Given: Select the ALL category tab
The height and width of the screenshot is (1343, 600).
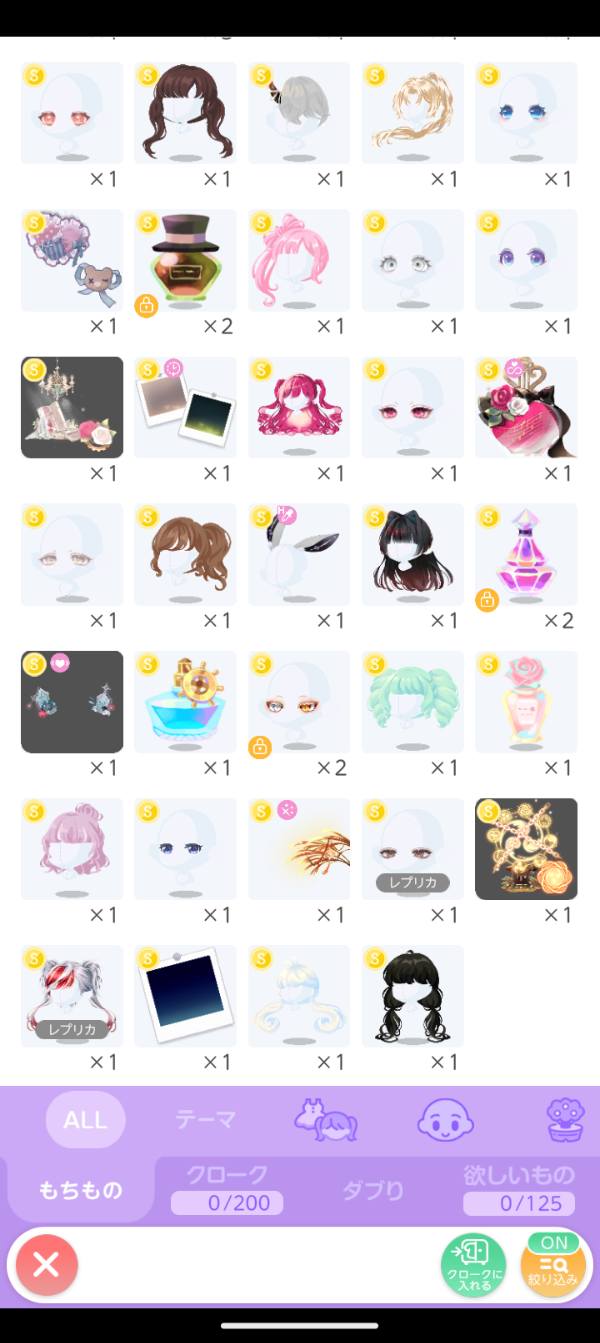Looking at the screenshot, I should pos(85,1119).
